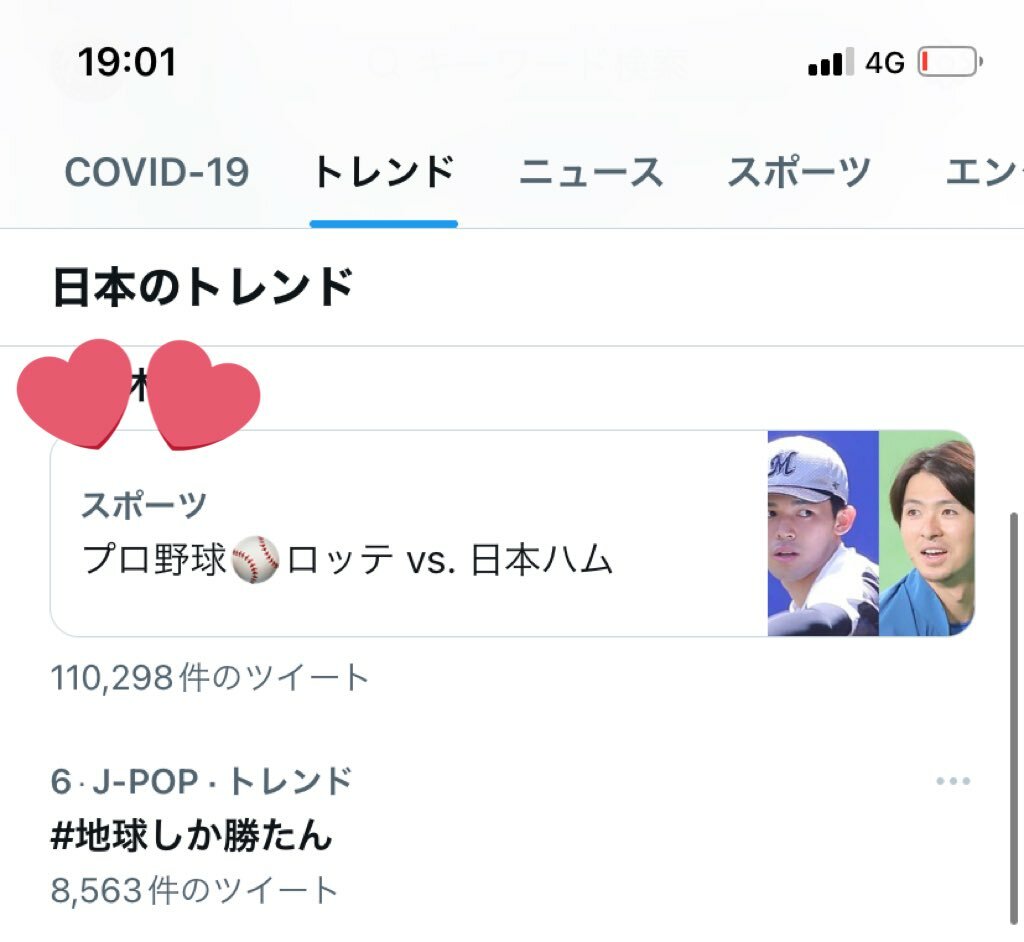Switch to the ニュース tab

590,172
